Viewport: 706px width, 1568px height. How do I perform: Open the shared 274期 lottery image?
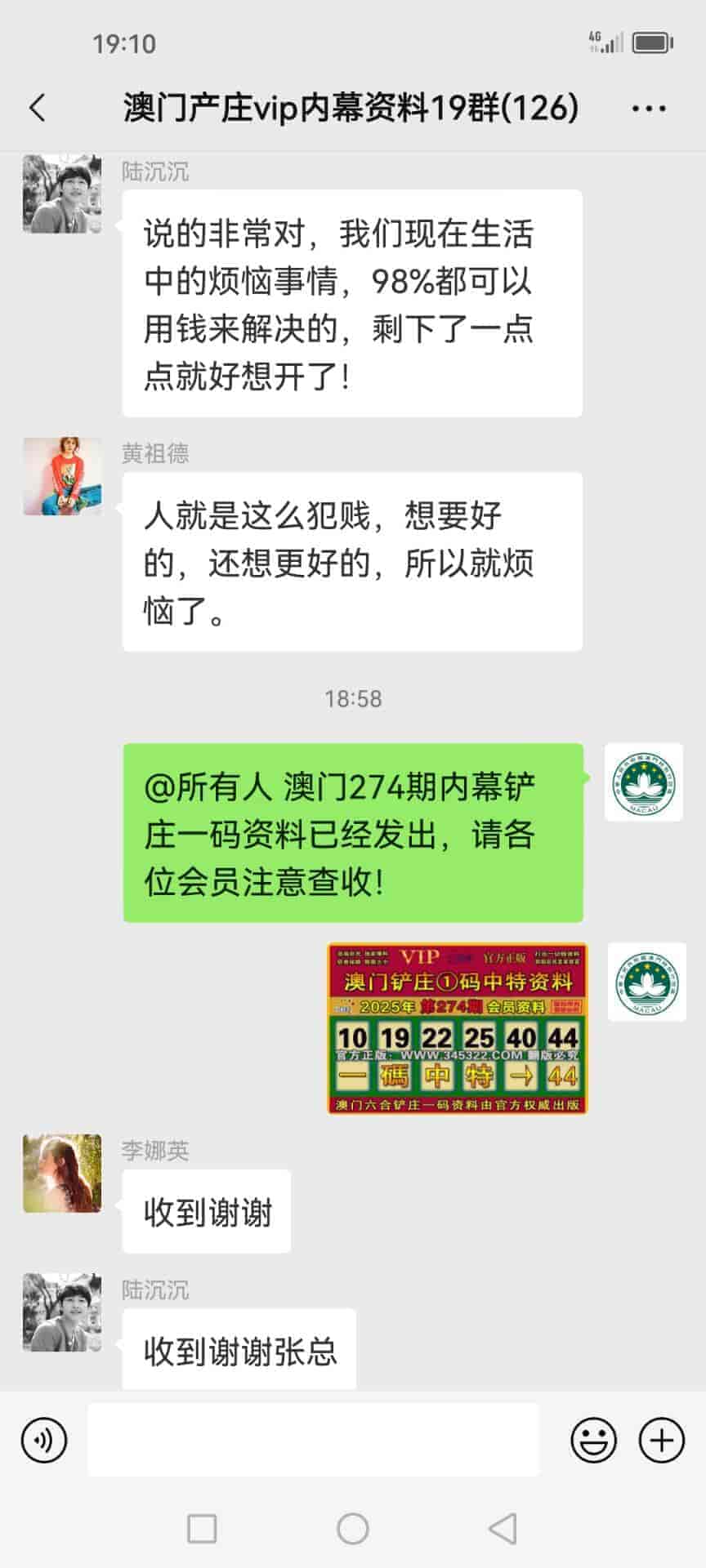pyautogui.click(x=458, y=1028)
